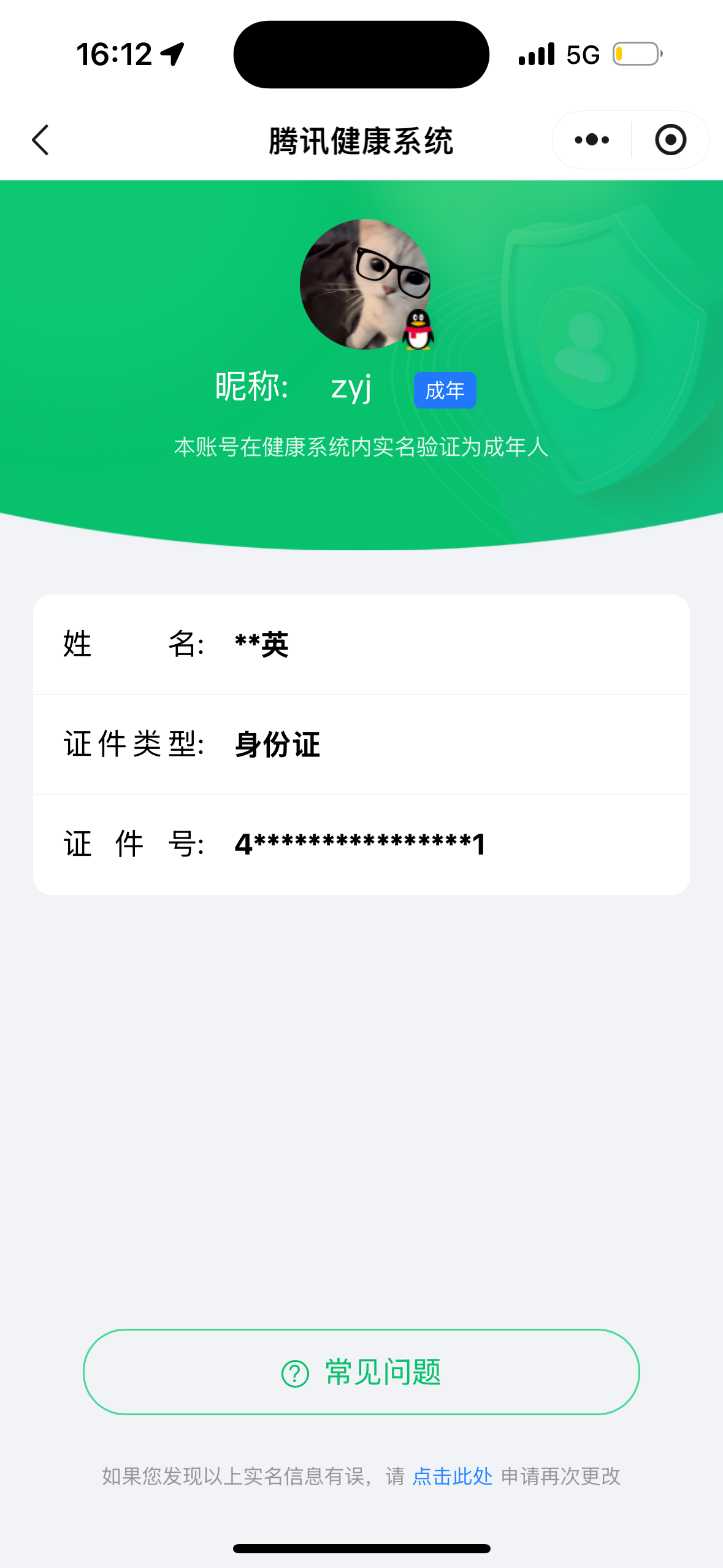Click the QQ penguin badge on the avatar
723x1568 pixels.
coord(418,328)
